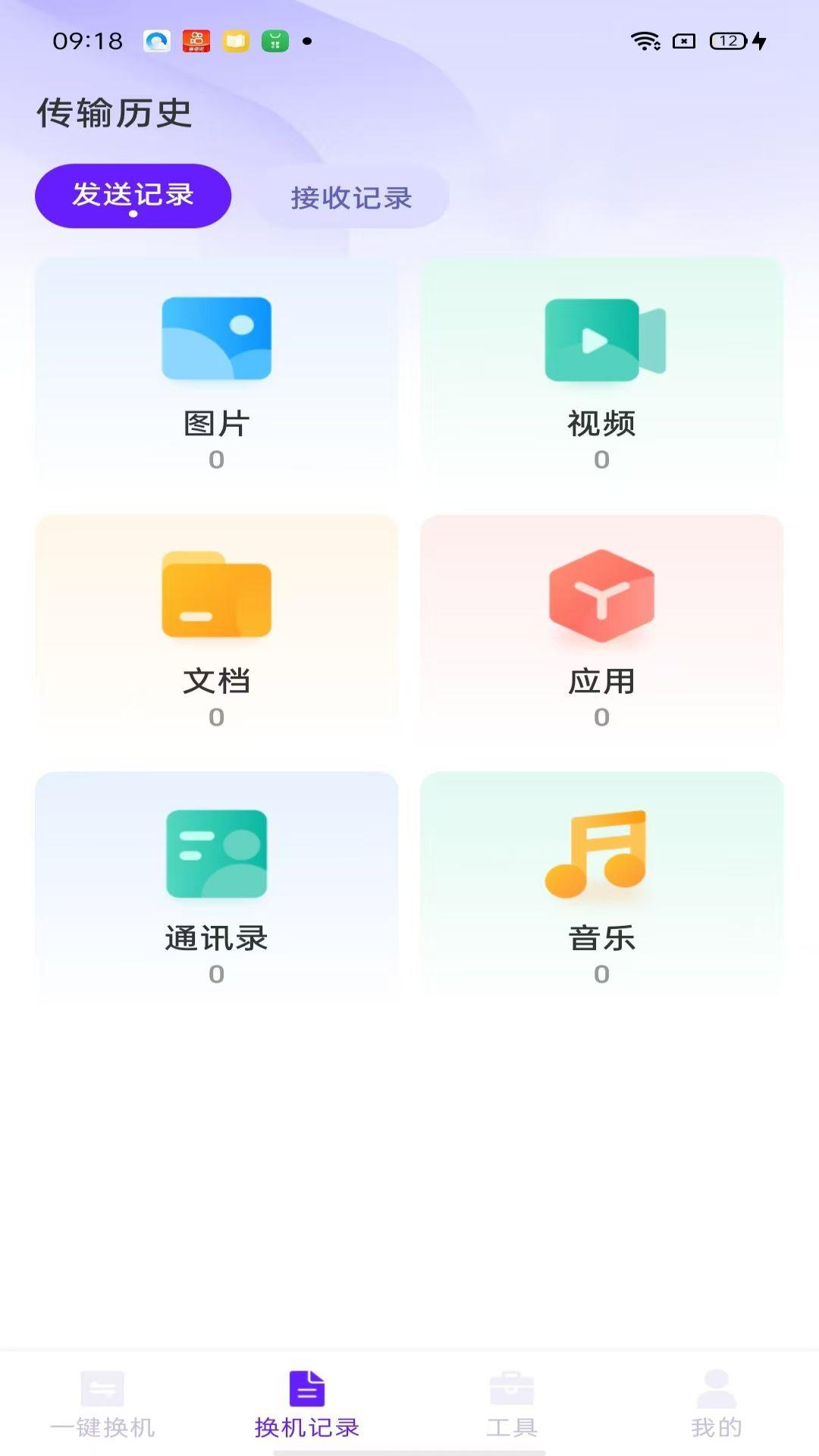Viewport: 819px width, 1456px height.
Task: Open the 音乐 records card
Action: pos(601,885)
